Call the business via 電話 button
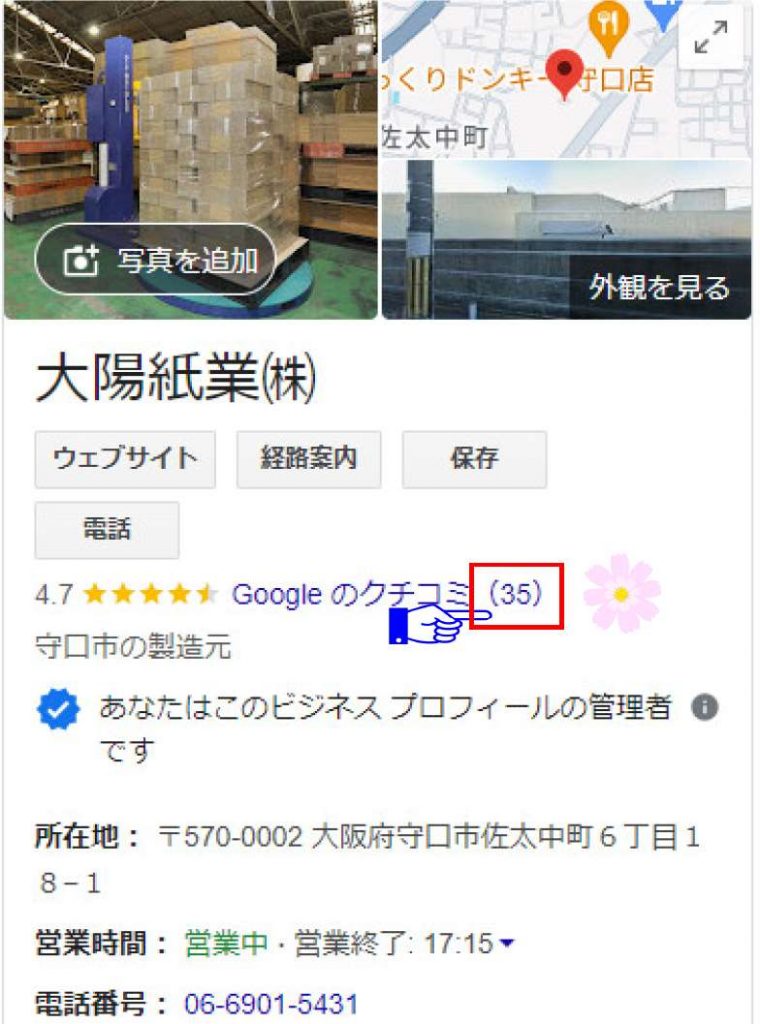The image size is (760, 1024). point(107,530)
